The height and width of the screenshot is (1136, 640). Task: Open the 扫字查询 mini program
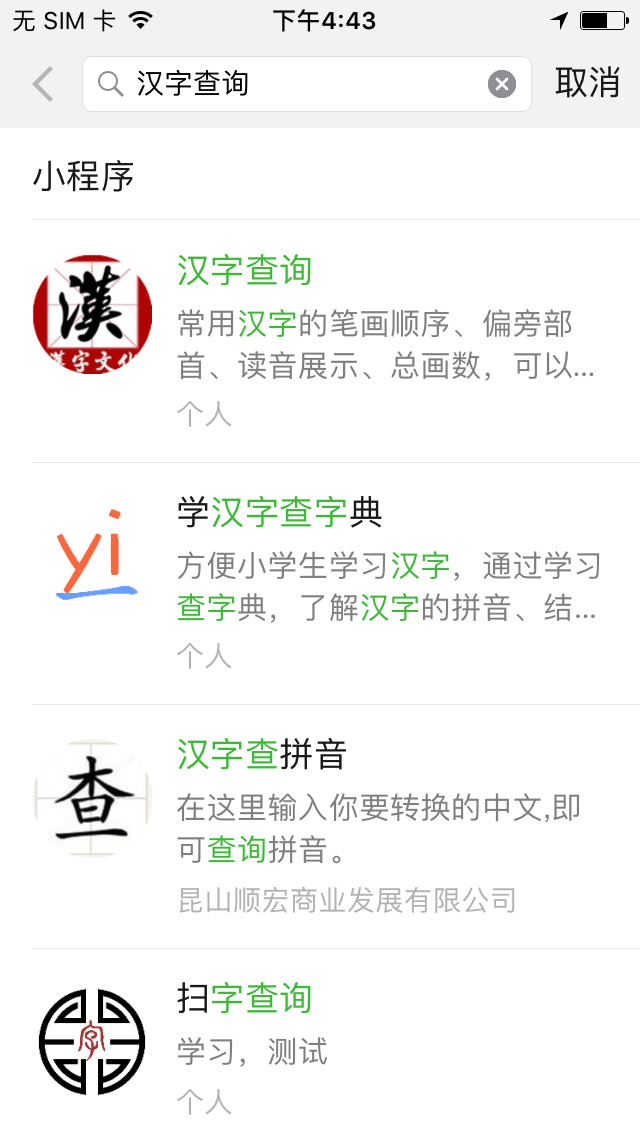click(336, 1042)
